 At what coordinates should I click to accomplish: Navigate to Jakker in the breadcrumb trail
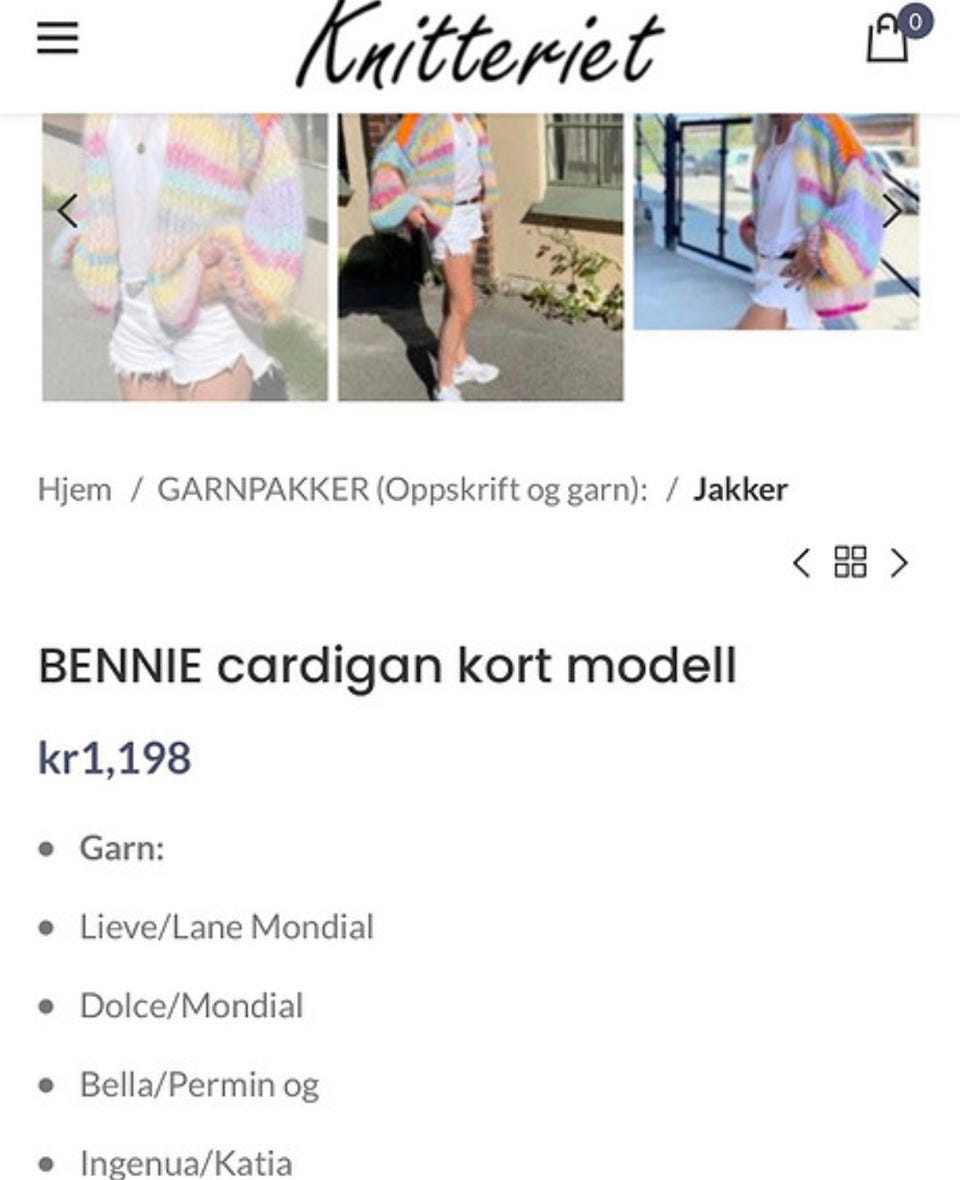click(740, 489)
